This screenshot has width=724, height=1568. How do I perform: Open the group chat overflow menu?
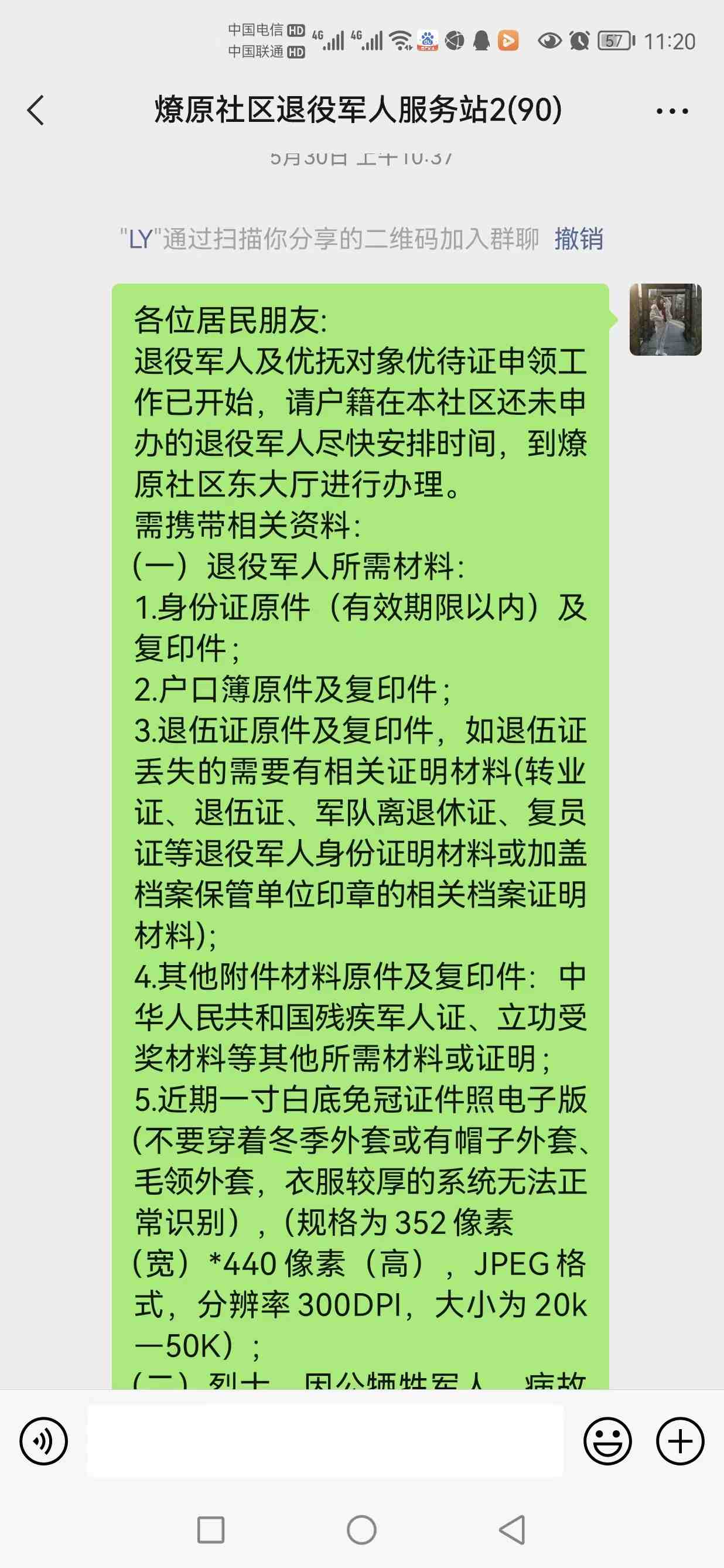672,111
